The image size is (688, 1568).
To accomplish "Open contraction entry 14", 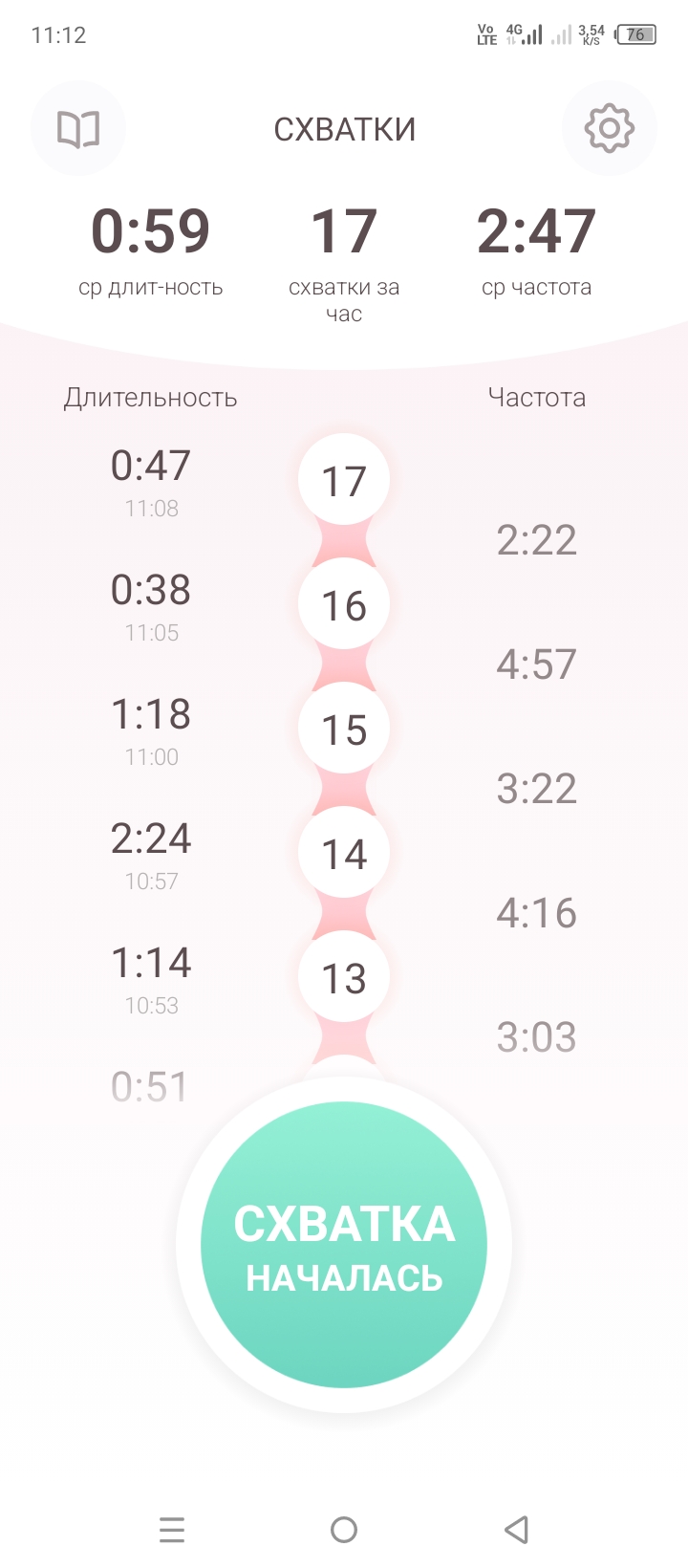I will tap(344, 854).
